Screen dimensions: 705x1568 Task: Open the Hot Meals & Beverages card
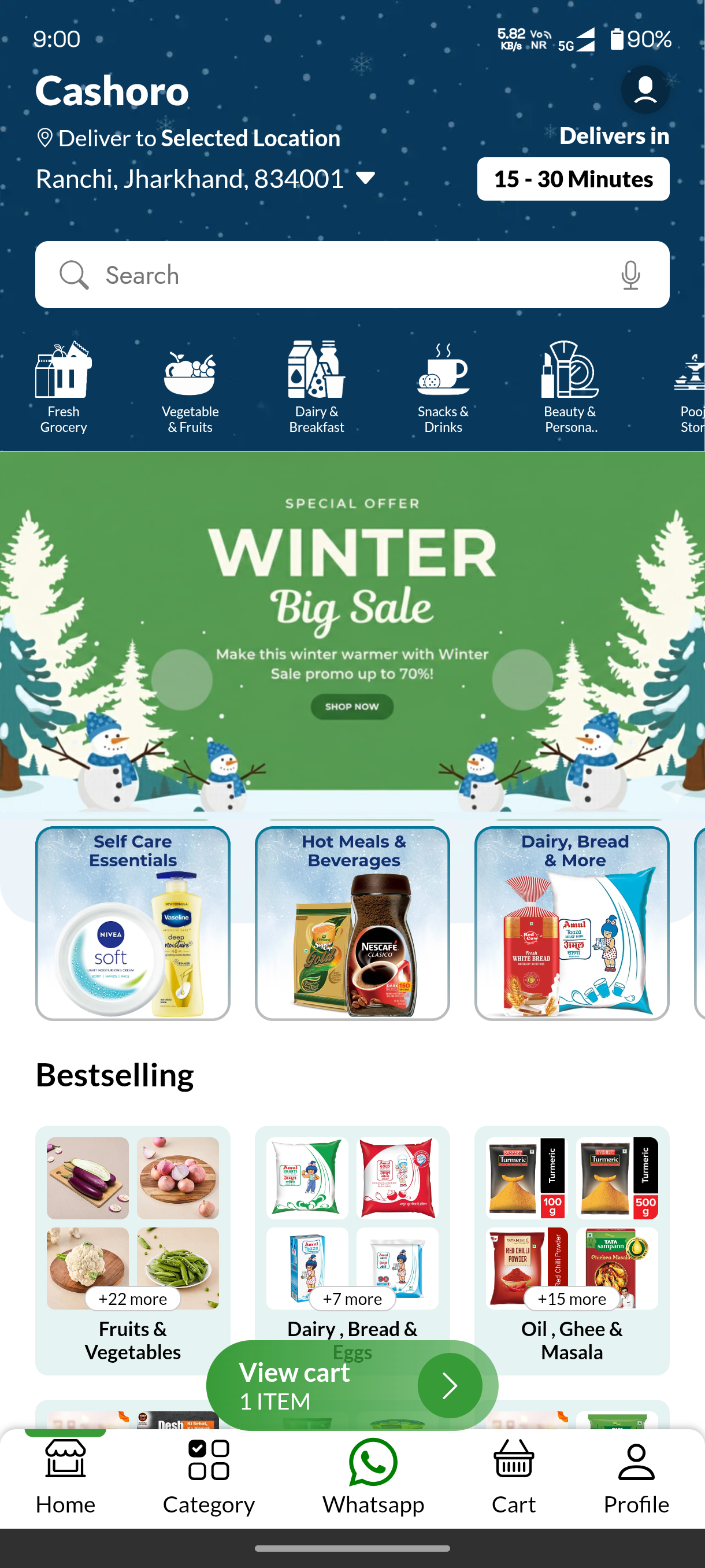coord(352,923)
